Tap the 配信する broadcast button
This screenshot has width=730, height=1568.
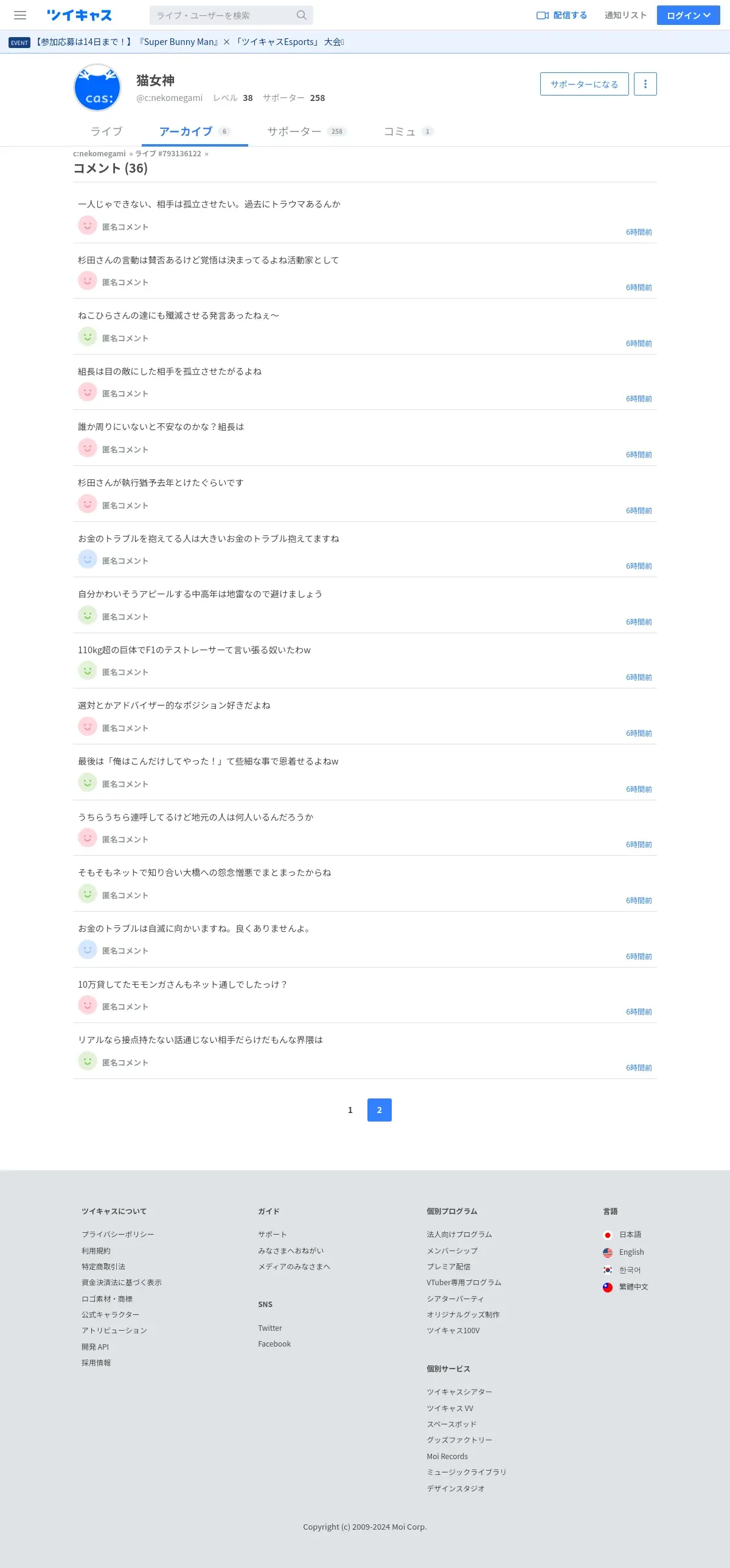point(561,15)
